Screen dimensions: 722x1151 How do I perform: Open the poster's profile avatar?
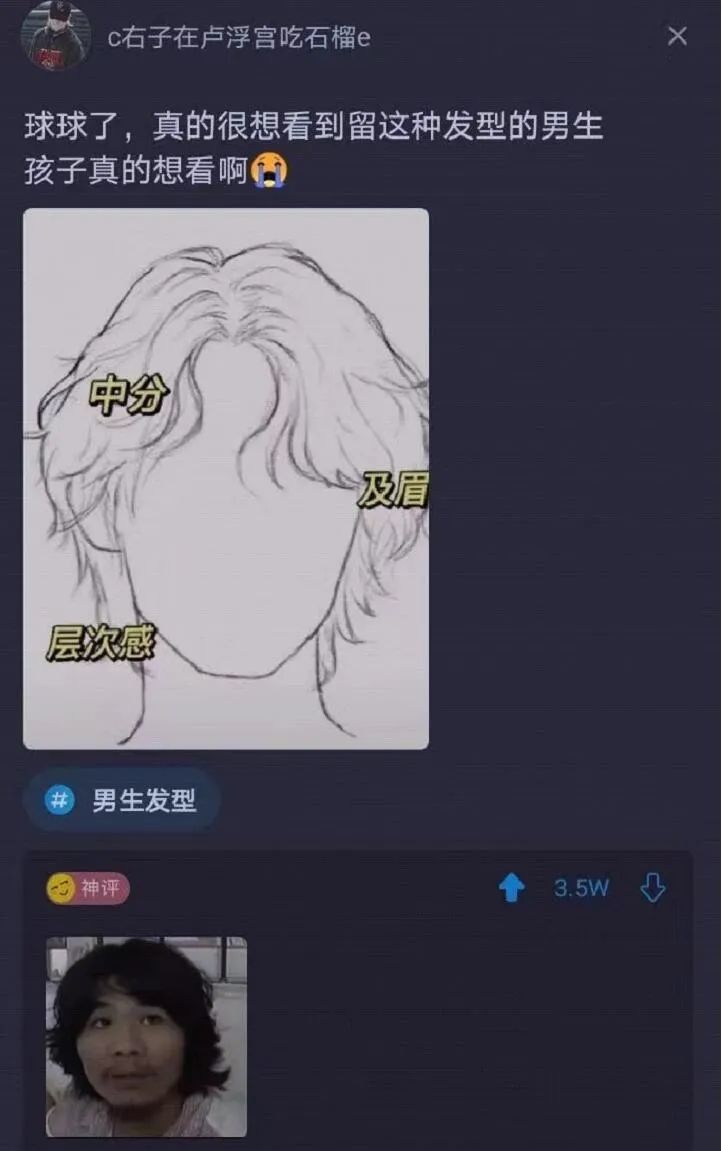[56, 35]
